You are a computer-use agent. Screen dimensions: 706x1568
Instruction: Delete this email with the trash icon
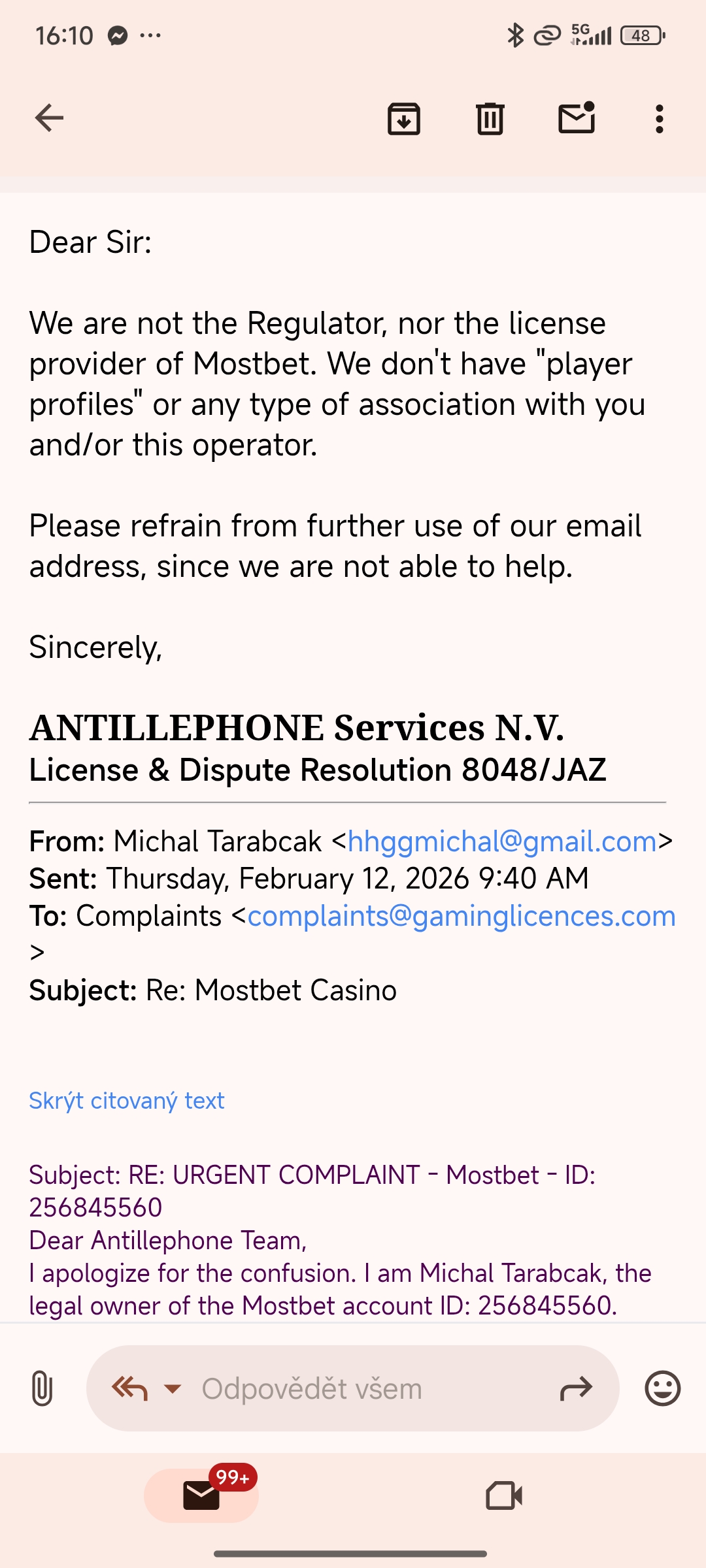click(x=490, y=119)
